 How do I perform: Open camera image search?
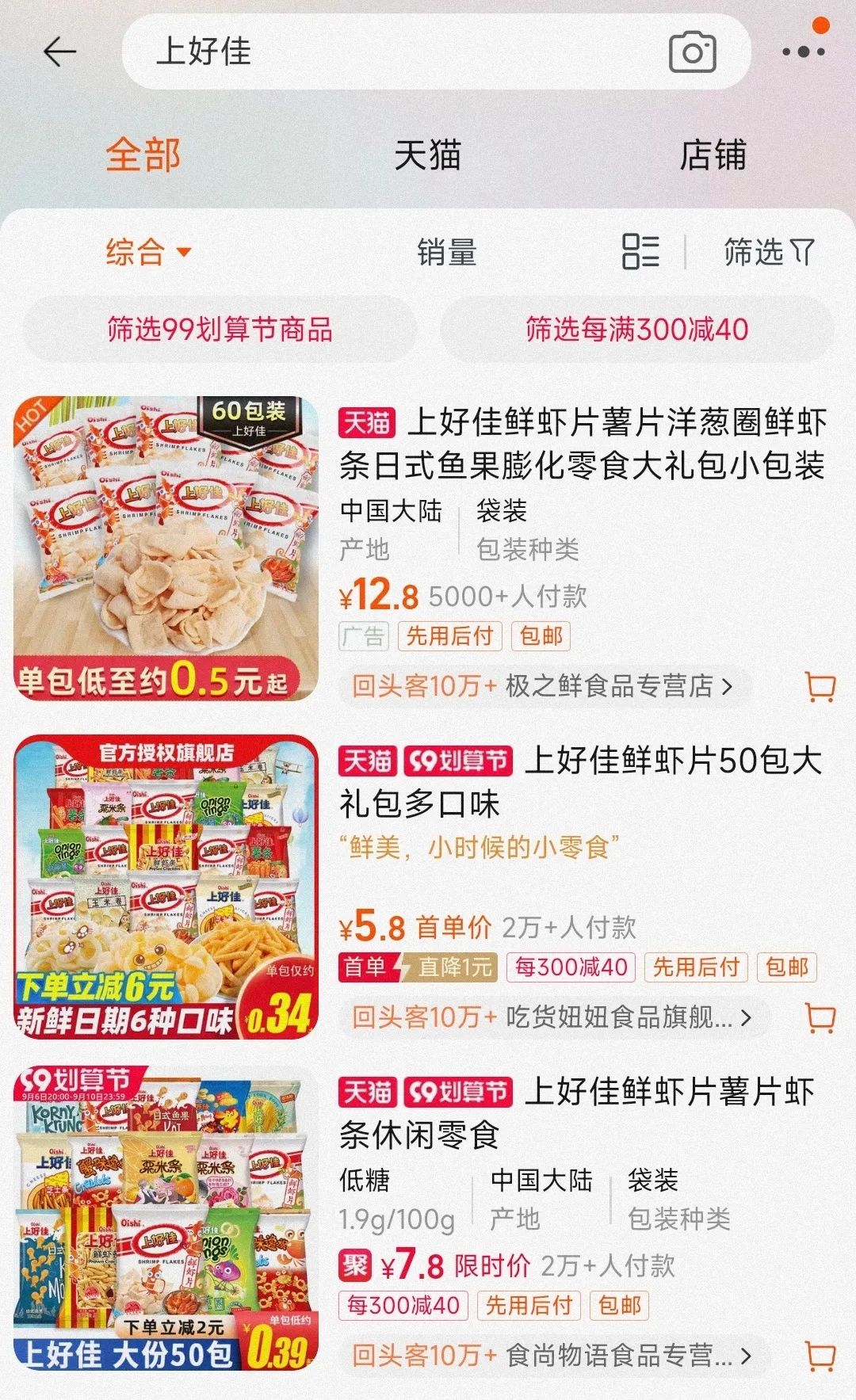(x=693, y=52)
